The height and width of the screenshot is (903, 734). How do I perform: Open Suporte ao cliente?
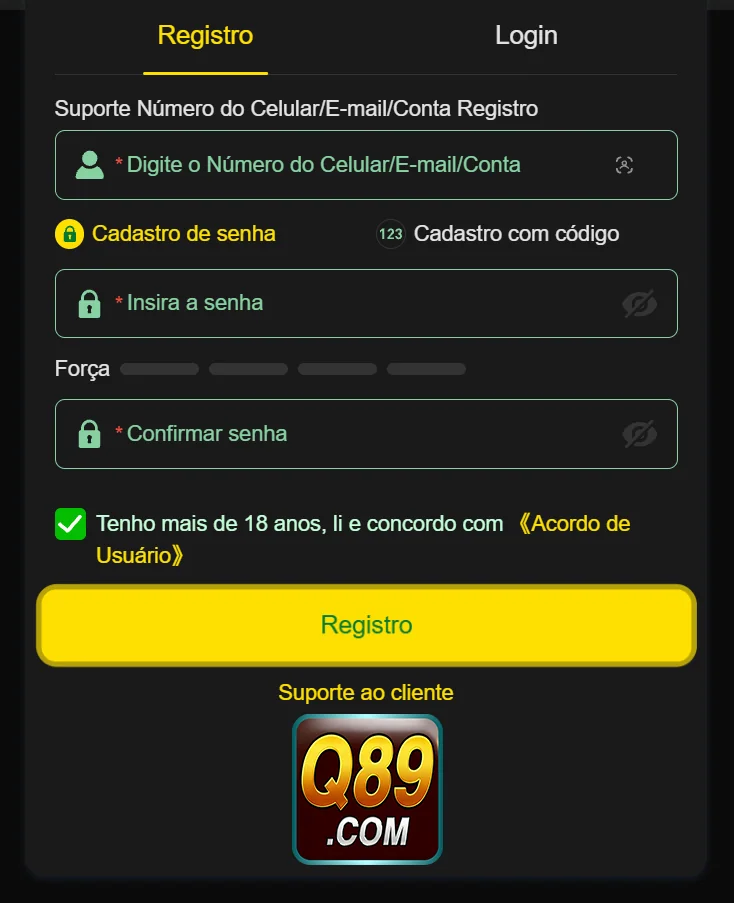[x=366, y=692]
